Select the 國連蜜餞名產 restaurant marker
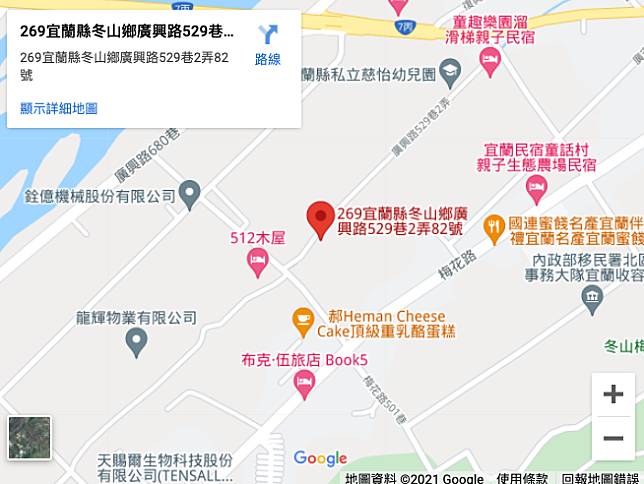This screenshot has width=644, height=484. click(494, 228)
